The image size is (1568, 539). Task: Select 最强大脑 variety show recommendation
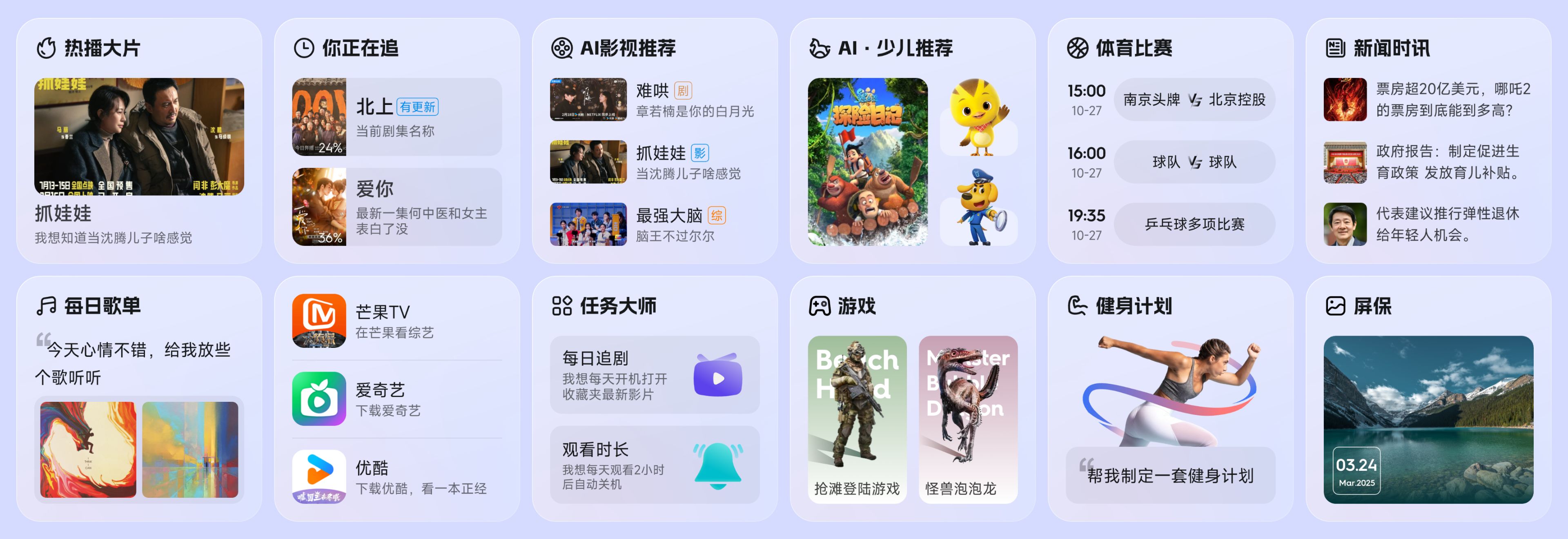click(x=654, y=224)
